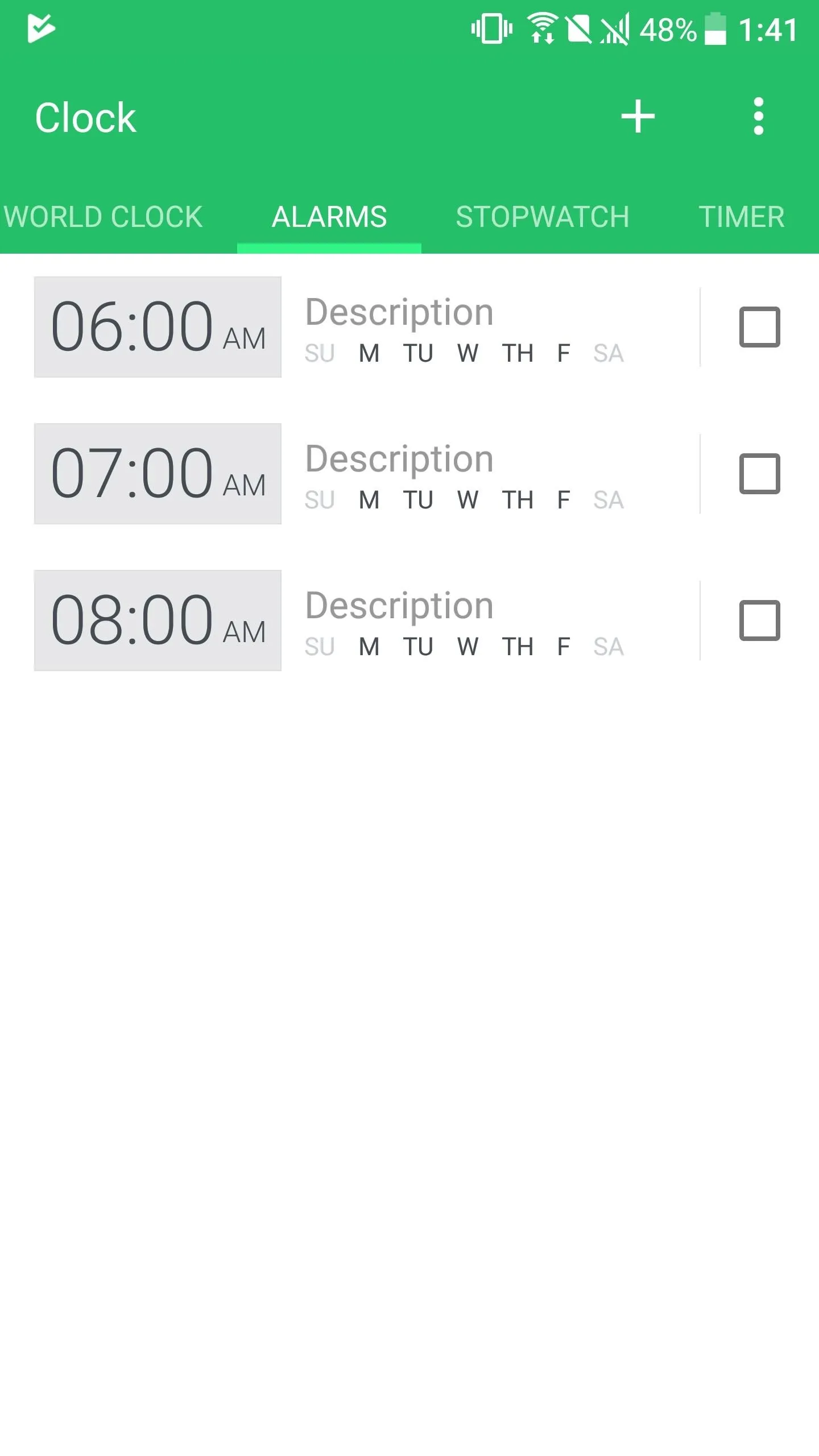Viewport: 819px width, 1456px height.
Task: Enable the 07:00 AM alarm checkbox
Action: [x=759, y=474]
